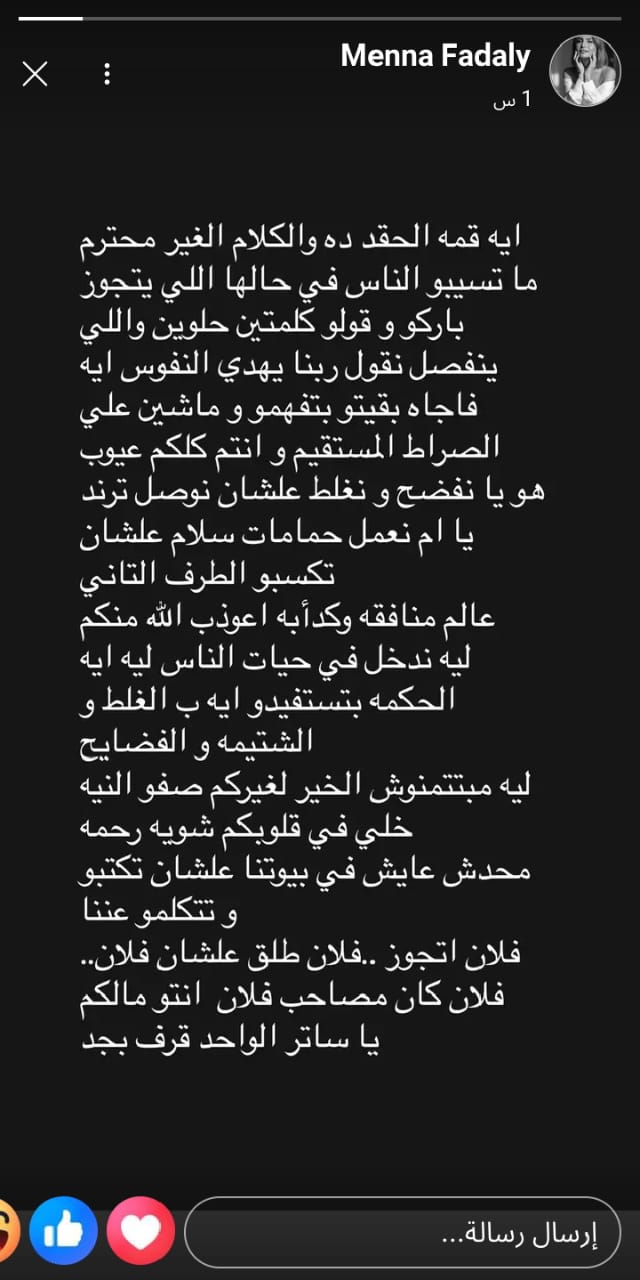React with the love heart
The width and height of the screenshot is (640, 1280).
pos(141,1231)
